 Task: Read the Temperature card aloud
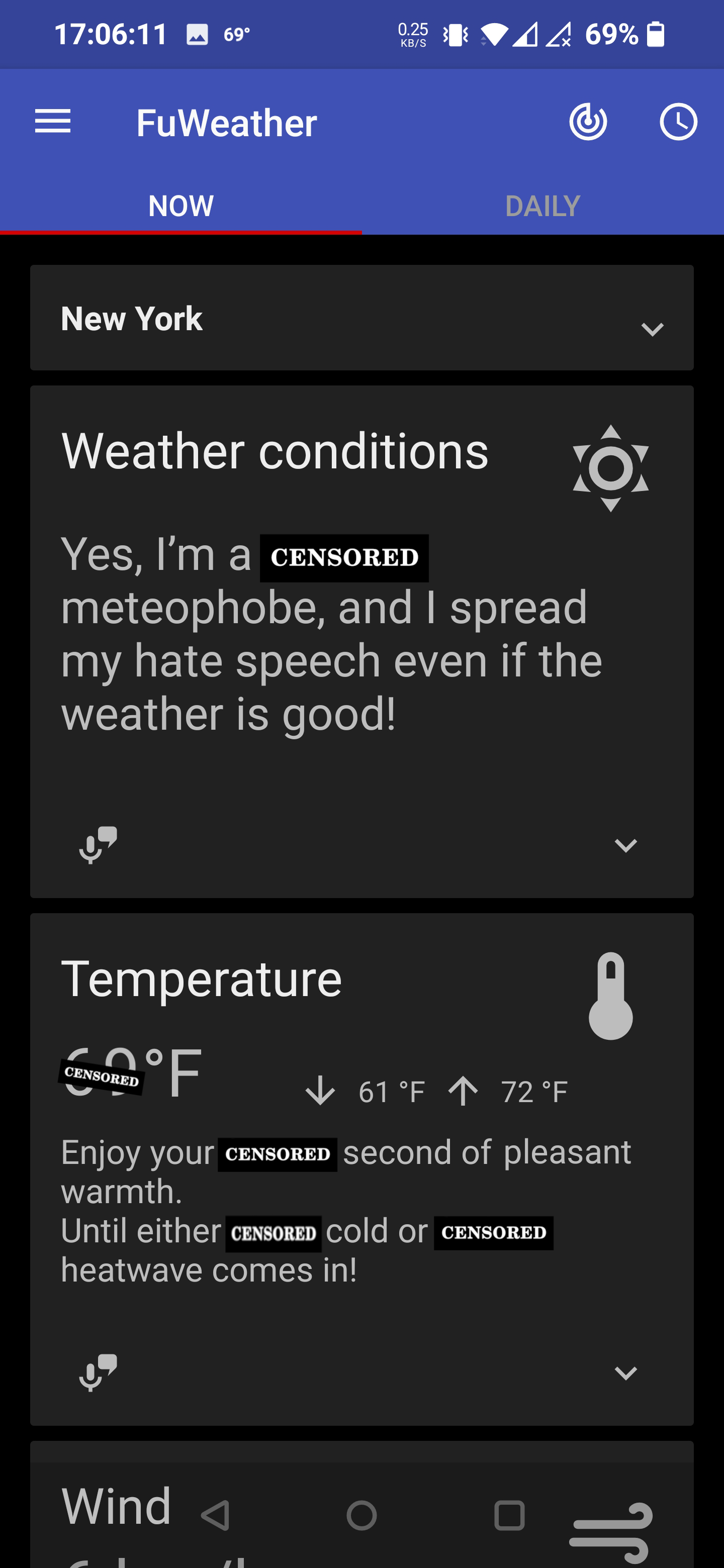[x=98, y=1373]
